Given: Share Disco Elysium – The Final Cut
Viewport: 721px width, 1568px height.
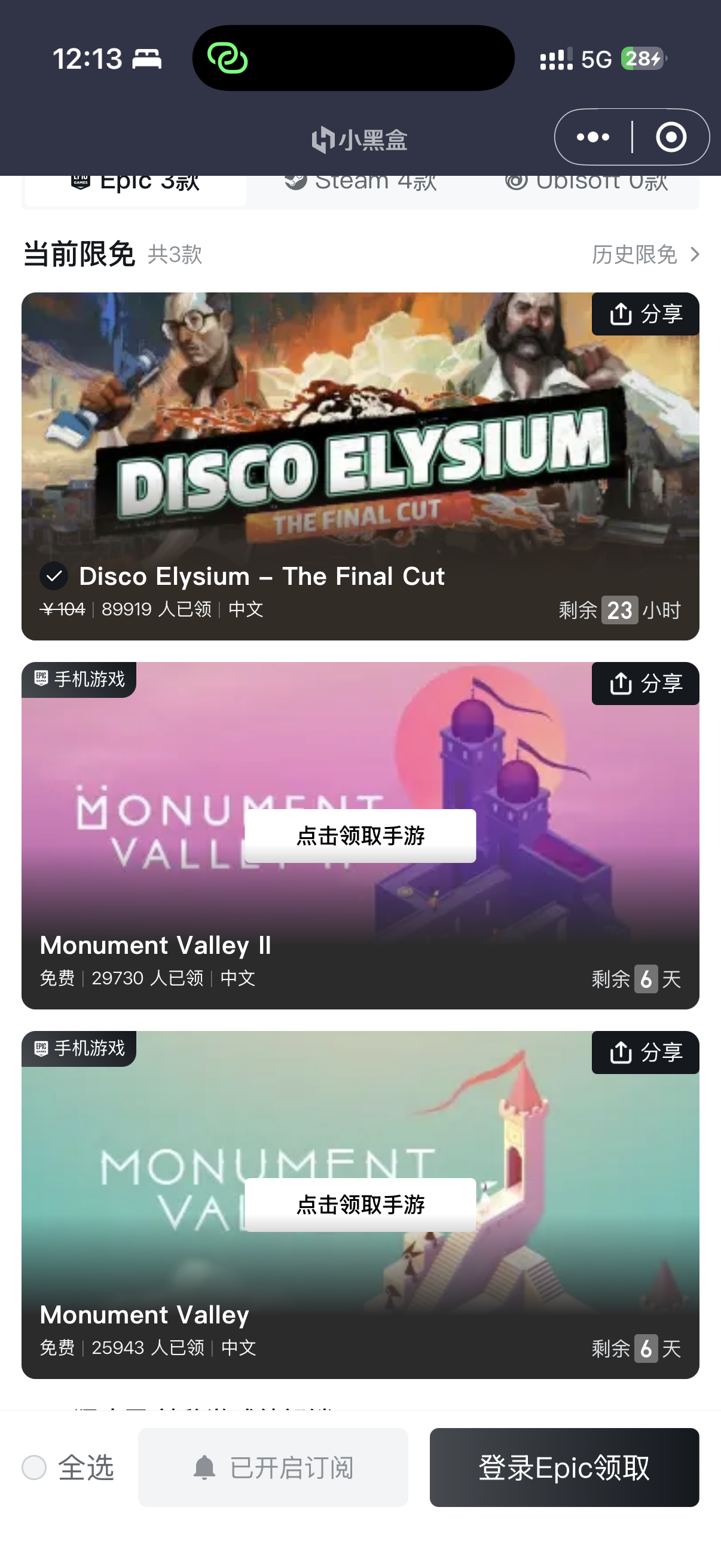Looking at the screenshot, I should click(645, 314).
